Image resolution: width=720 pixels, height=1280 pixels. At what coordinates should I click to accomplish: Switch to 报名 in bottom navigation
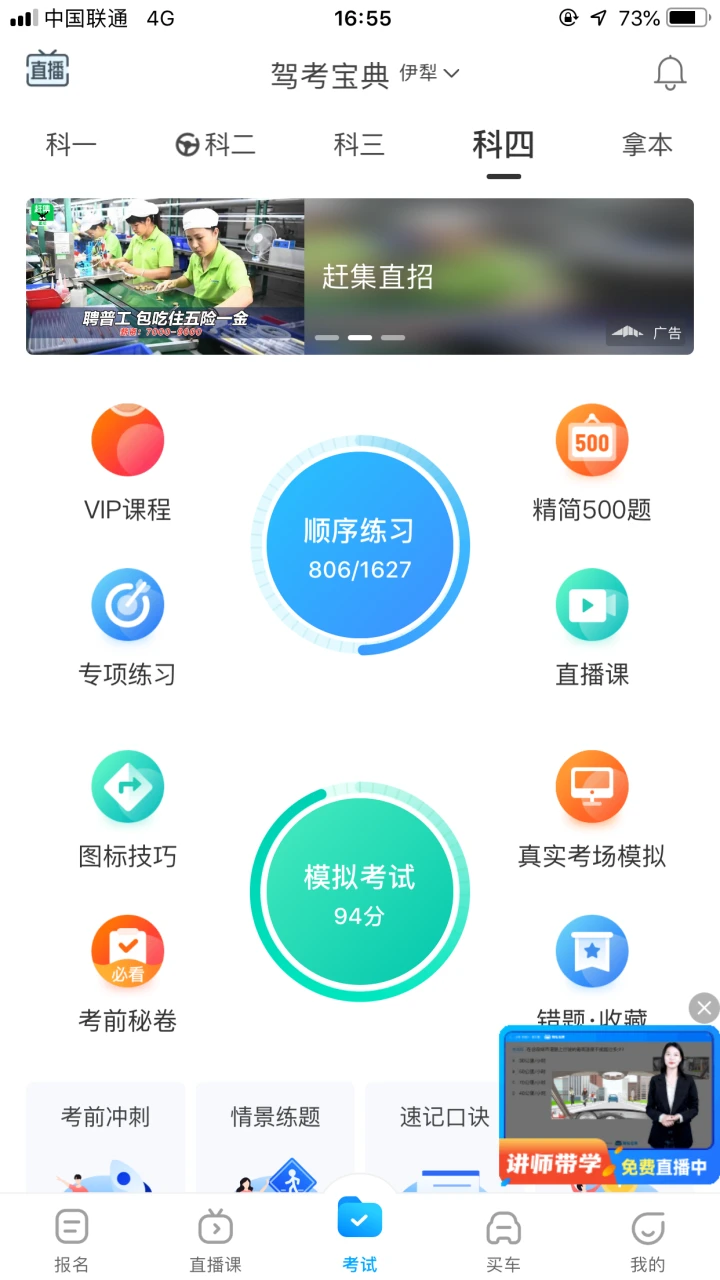tap(72, 1240)
